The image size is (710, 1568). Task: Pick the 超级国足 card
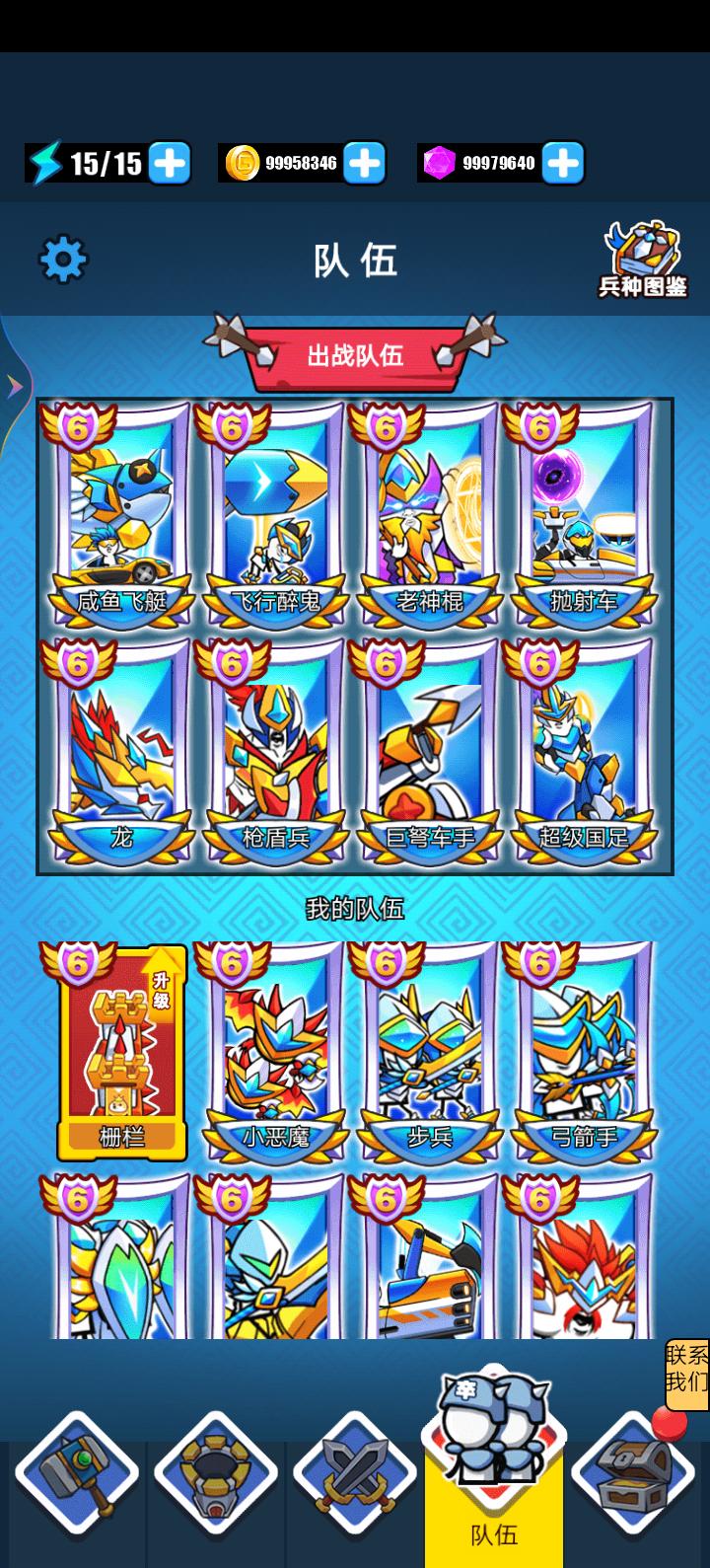584,752
